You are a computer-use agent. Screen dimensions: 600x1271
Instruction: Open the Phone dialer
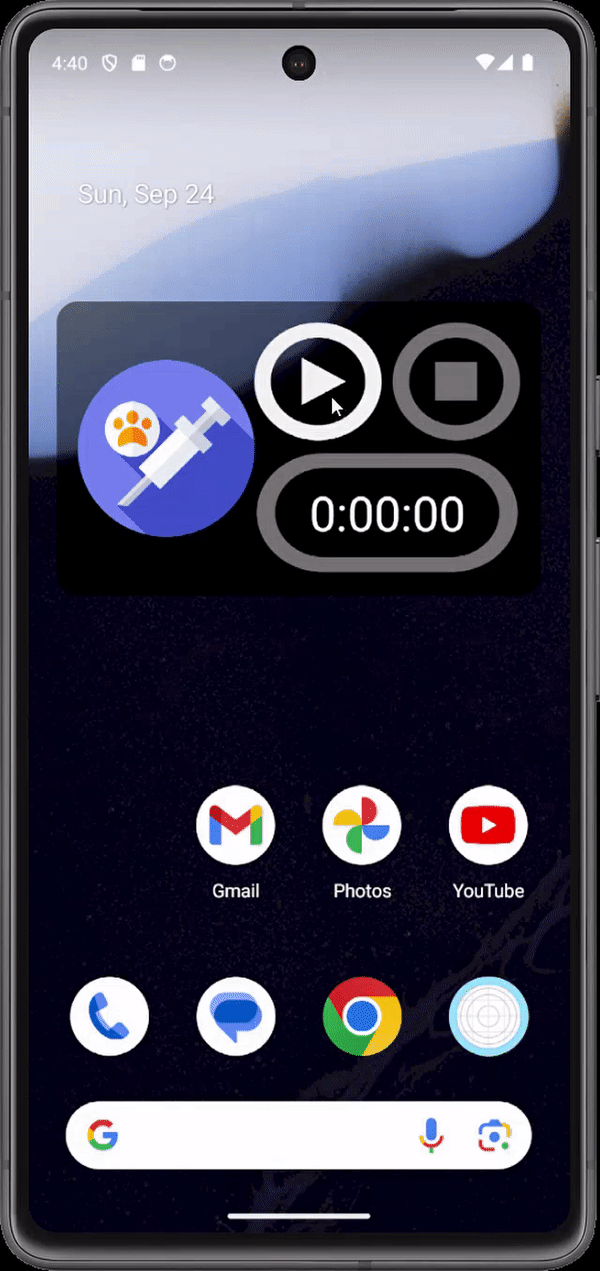(x=110, y=1016)
